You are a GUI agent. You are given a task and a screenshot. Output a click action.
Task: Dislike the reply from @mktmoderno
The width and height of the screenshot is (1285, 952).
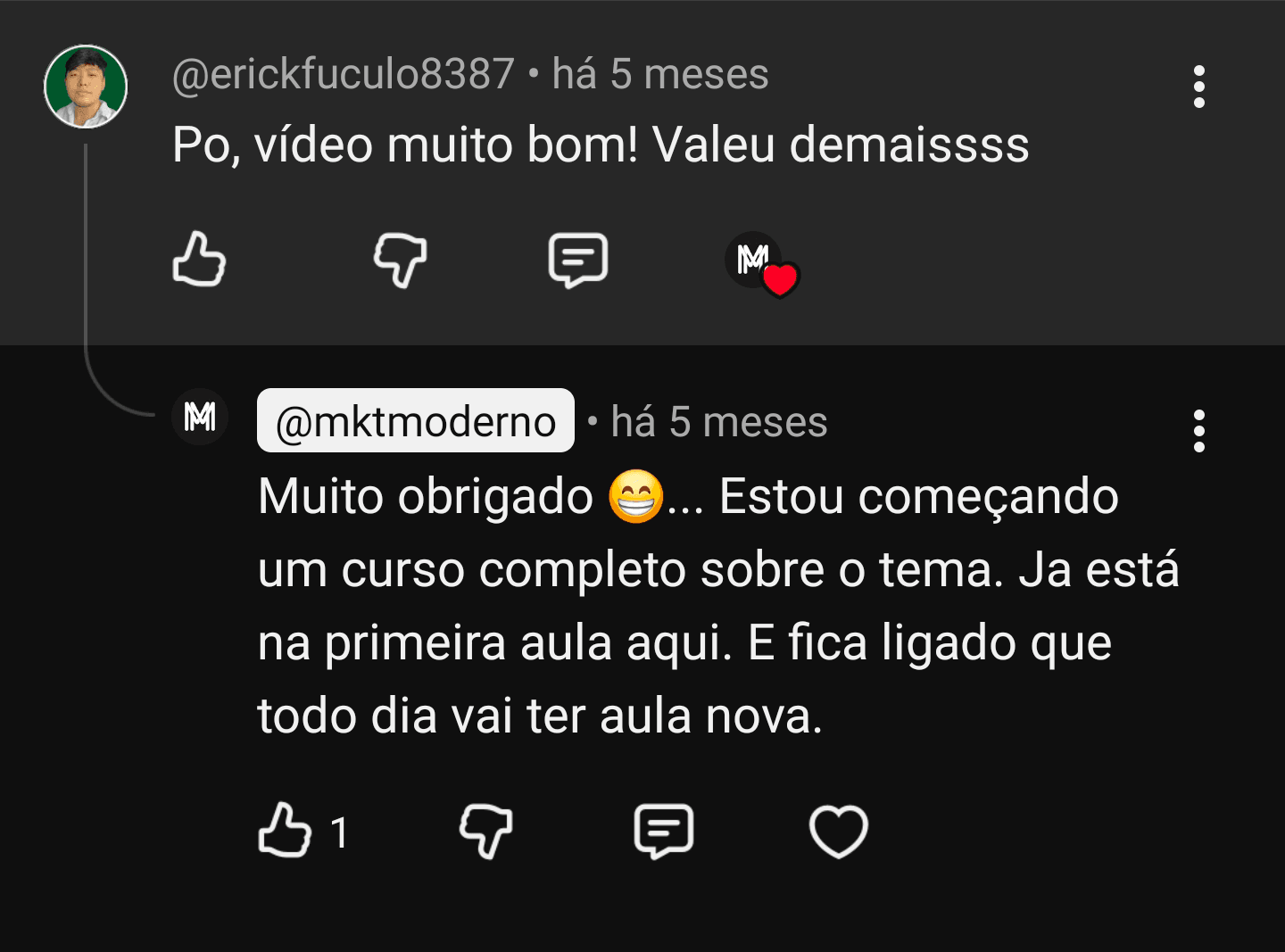point(485,831)
